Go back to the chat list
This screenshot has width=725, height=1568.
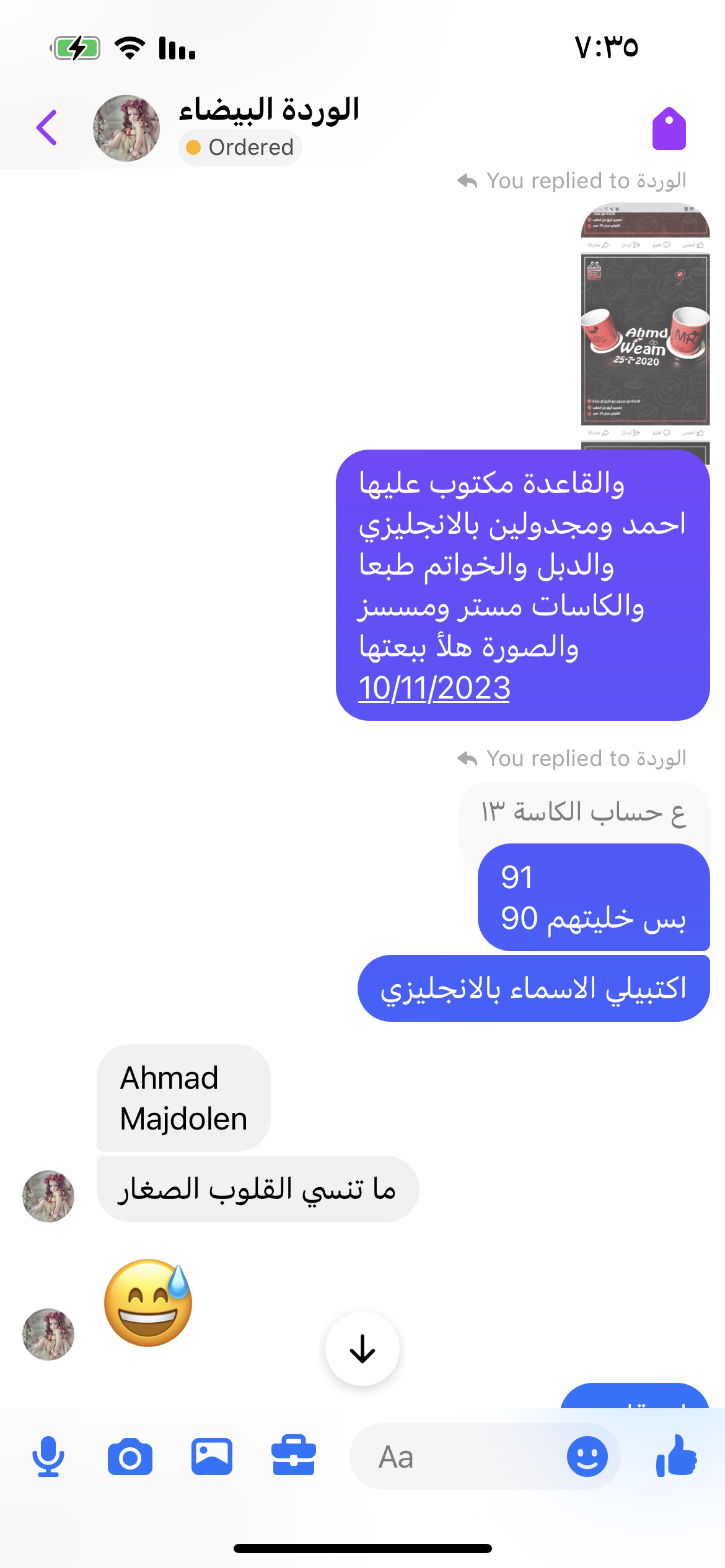pyautogui.click(x=47, y=128)
